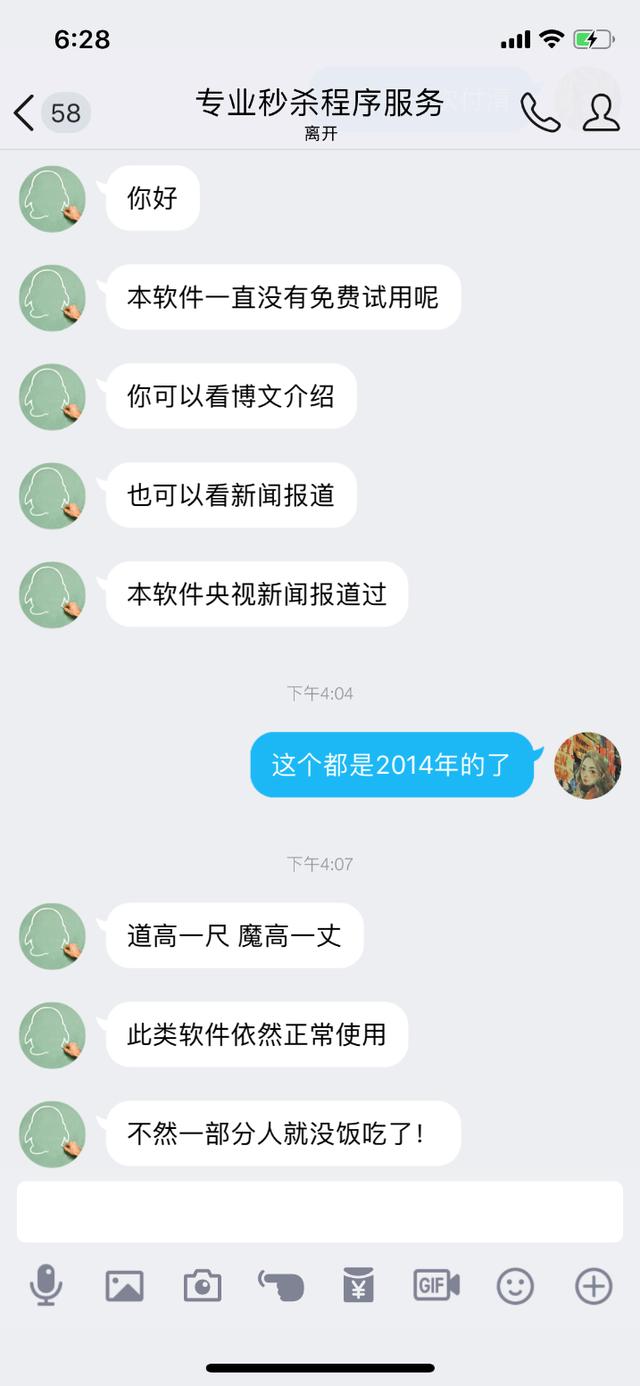The height and width of the screenshot is (1386, 640).
Task: Record a voice message with the microphone
Action: (46, 1285)
